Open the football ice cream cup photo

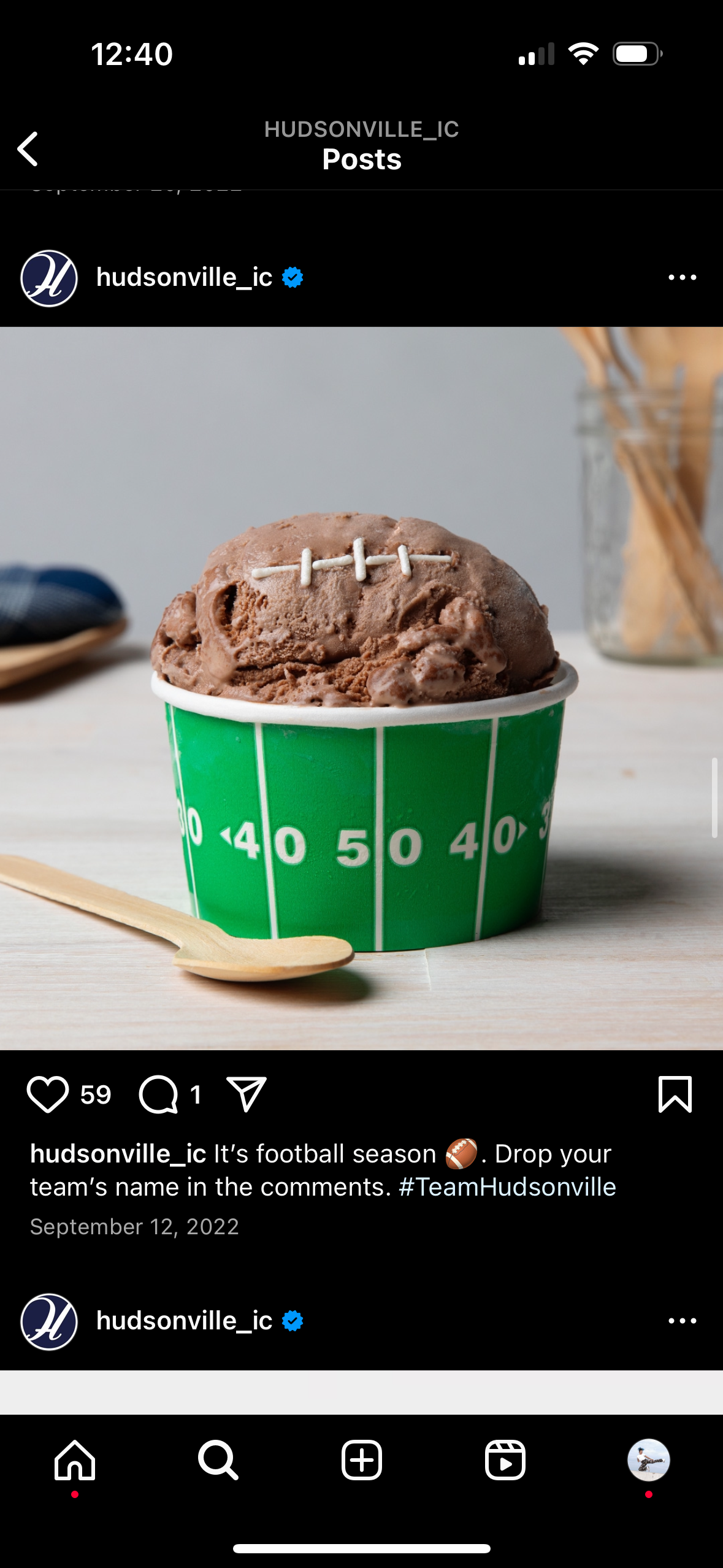click(362, 687)
